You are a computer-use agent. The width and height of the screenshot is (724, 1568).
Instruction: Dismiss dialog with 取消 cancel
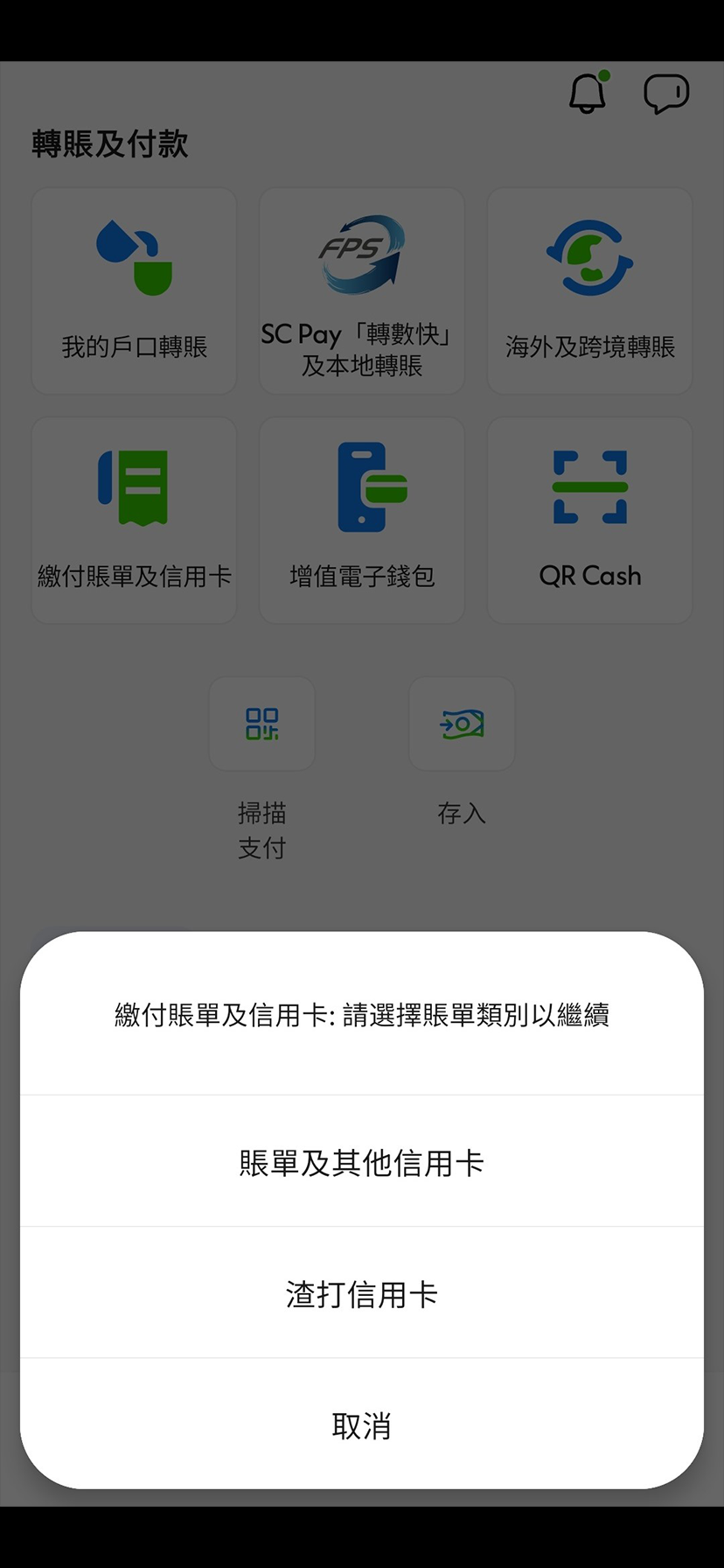click(x=362, y=1424)
